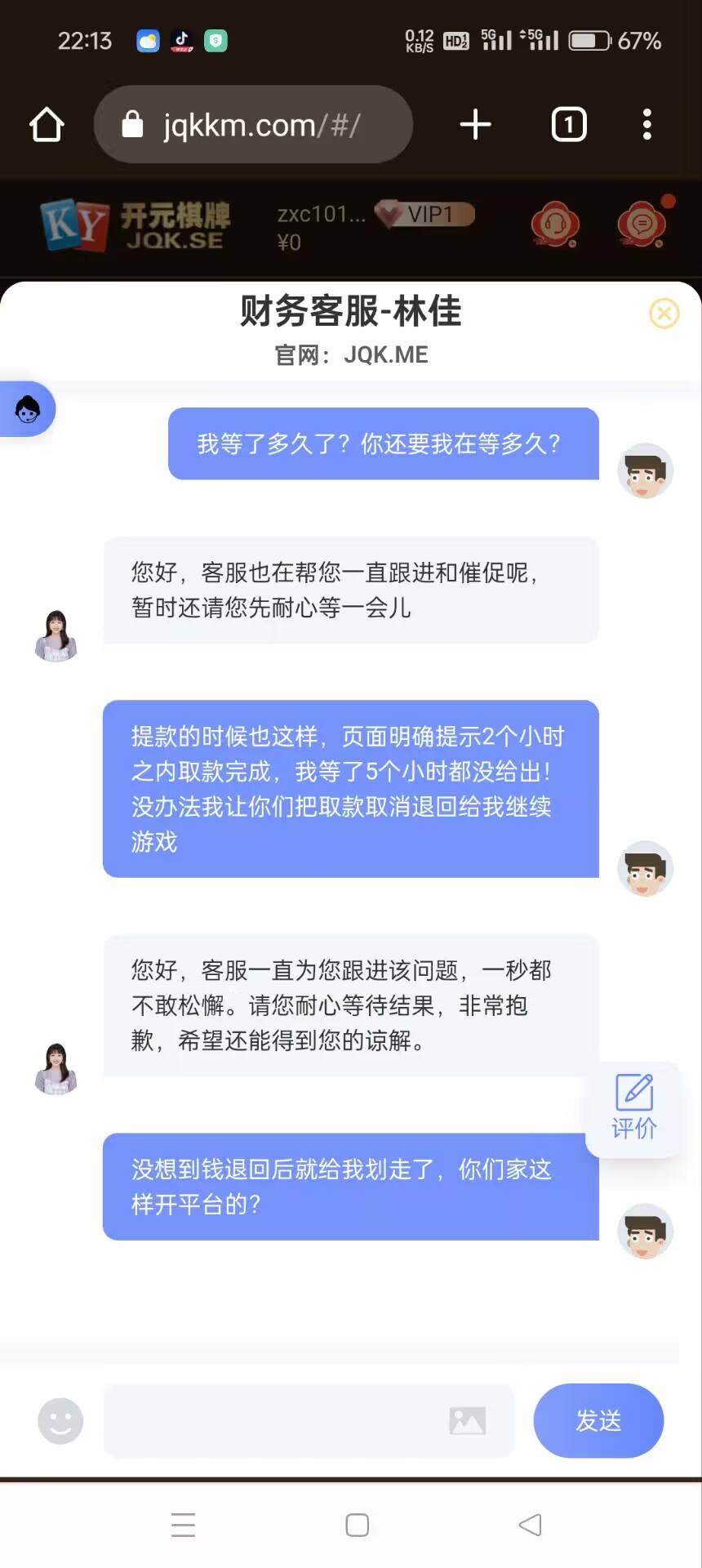The image size is (702, 1568).
Task: Open the tab switcher
Action: click(569, 125)
